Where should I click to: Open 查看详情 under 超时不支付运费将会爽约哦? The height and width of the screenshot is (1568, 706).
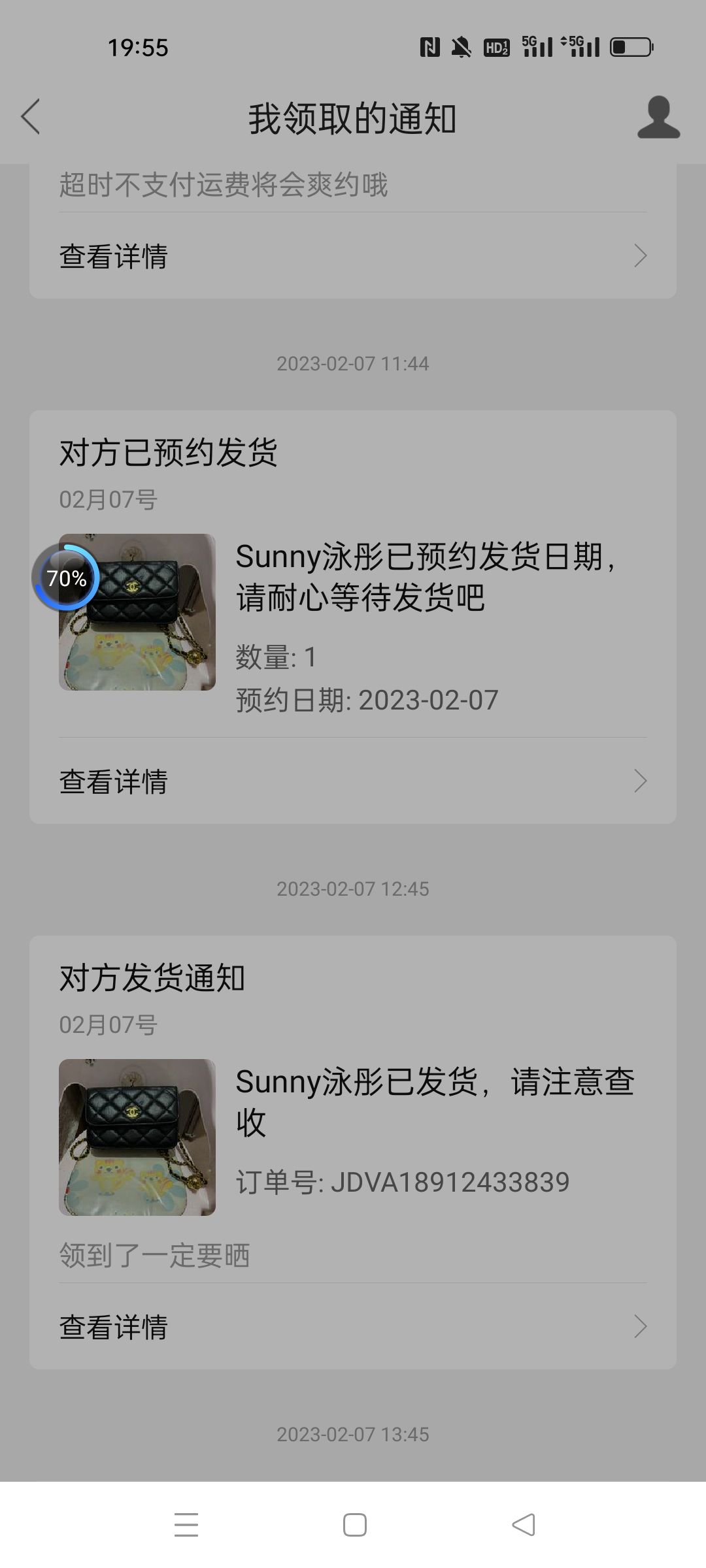click(x=353, y=255)
